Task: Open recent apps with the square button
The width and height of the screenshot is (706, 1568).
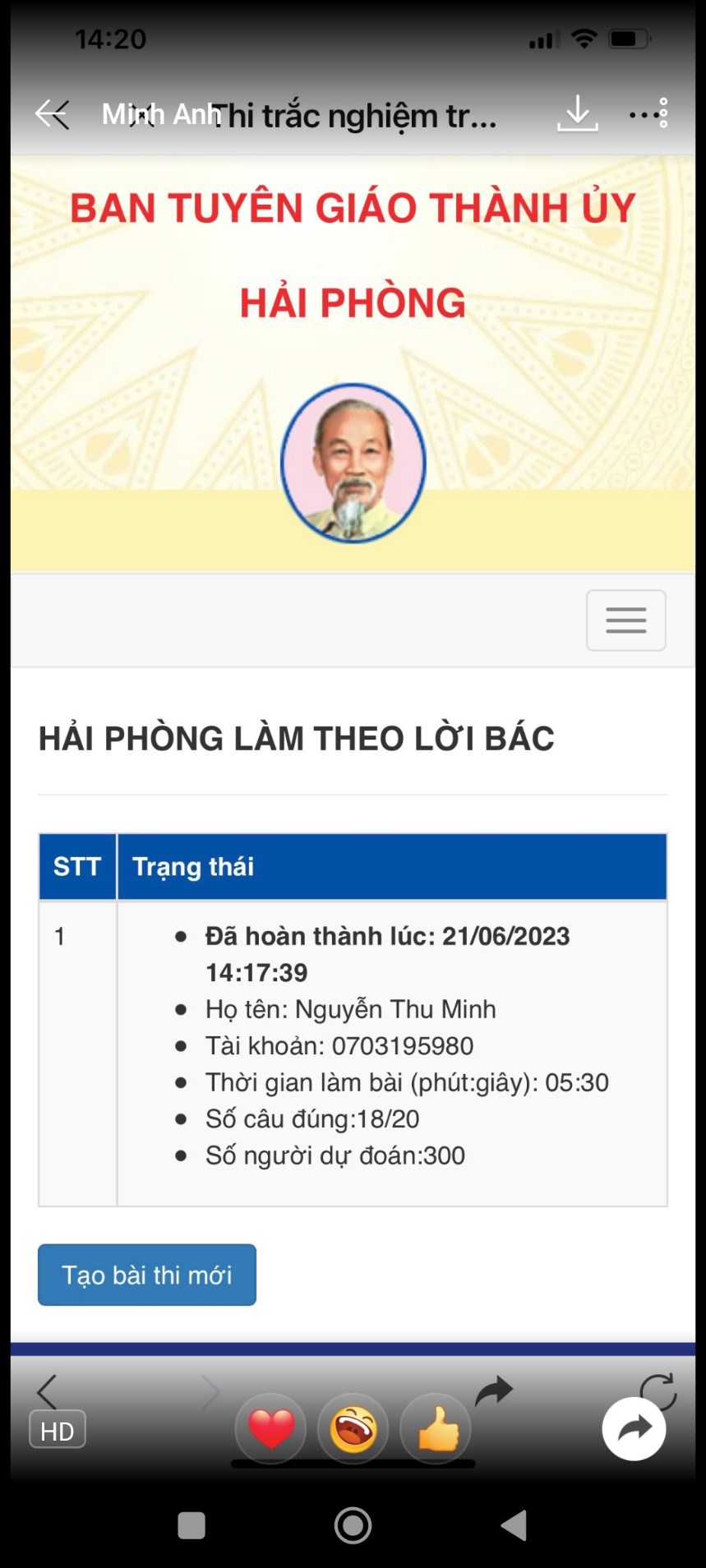Action: click(x=191, y=1525)
